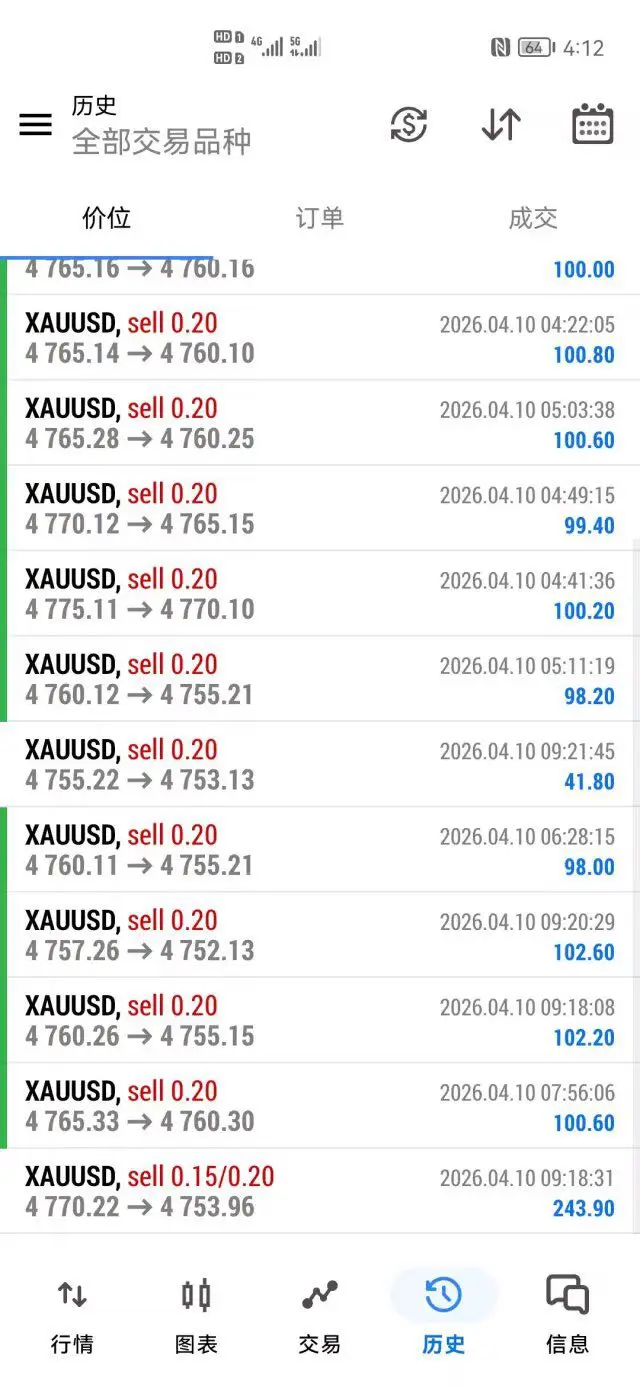Open the XAUUSD trade at 09:20:29
Viewport: 640px width, 1387px height.
[320, 936]
